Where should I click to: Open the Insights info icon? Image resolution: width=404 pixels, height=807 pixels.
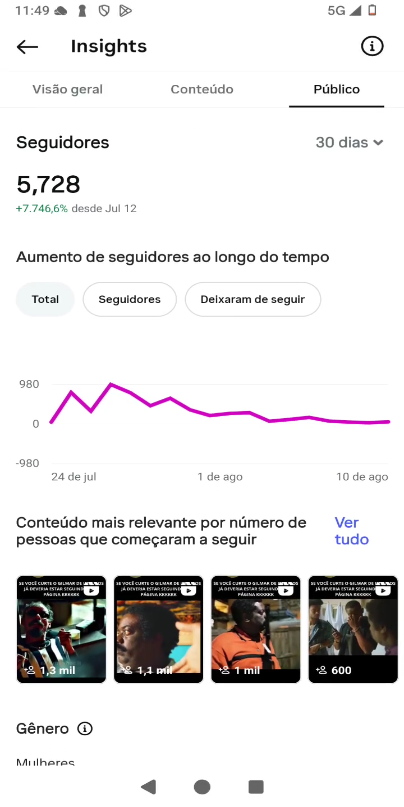point(372,47)
